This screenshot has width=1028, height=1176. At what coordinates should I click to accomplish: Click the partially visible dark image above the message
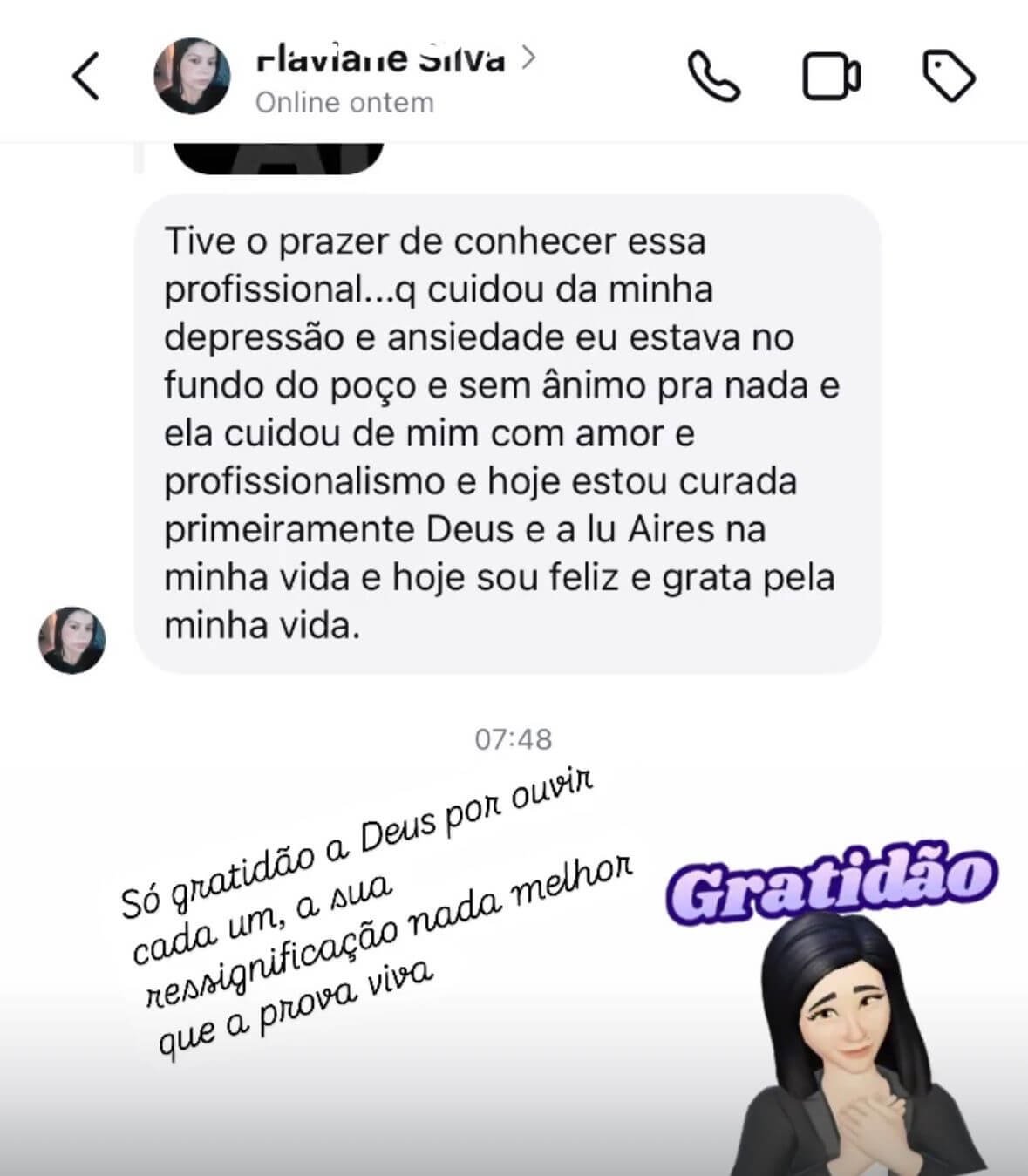coord(279,157)
